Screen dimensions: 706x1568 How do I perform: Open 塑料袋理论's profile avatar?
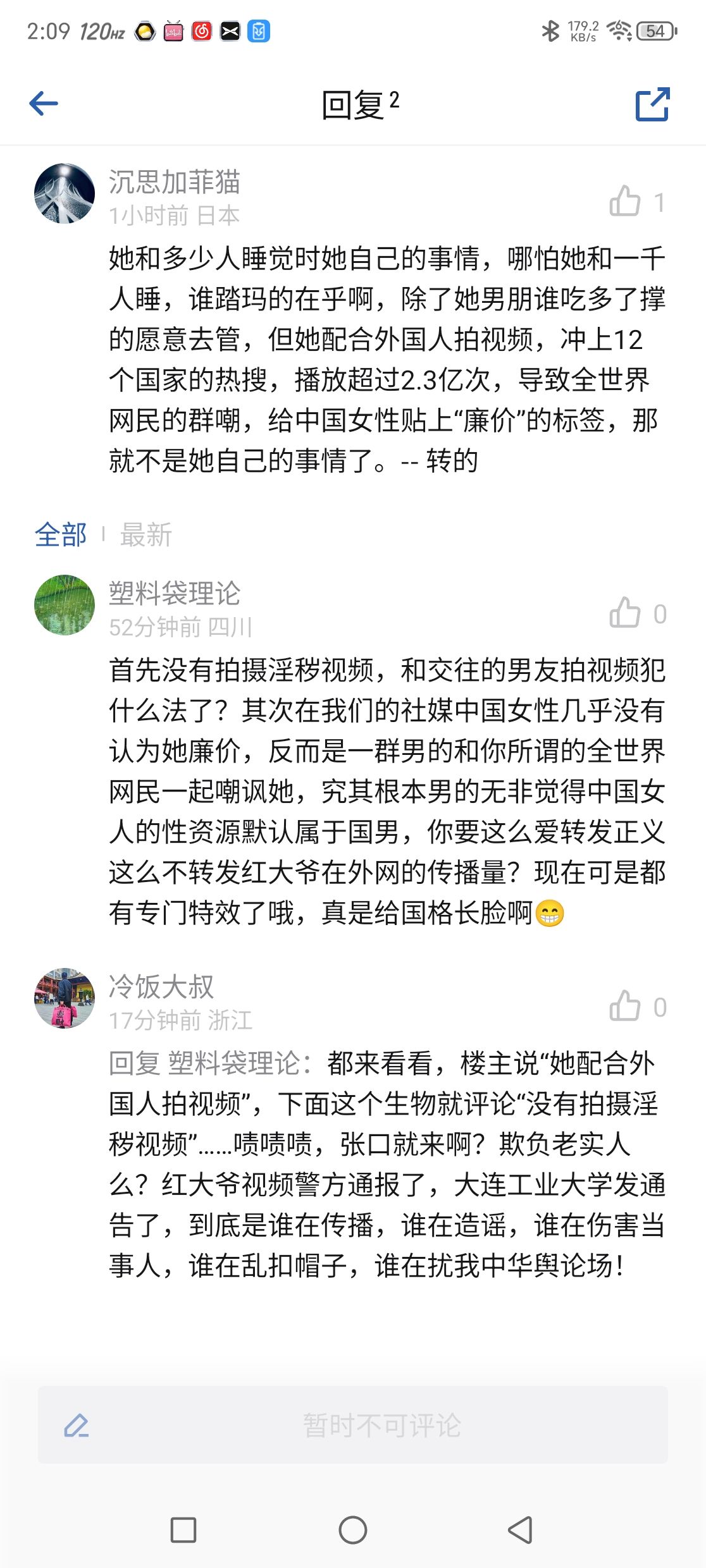pos(65,605)
